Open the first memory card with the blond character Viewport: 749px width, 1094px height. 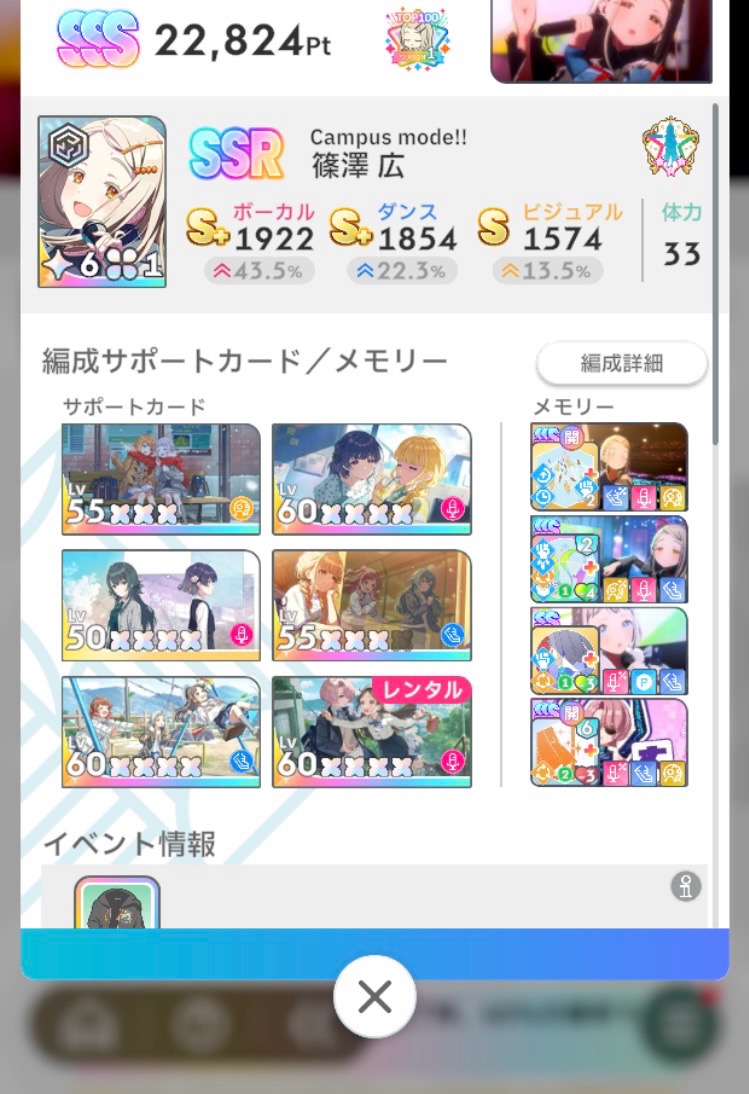coord(609,467)
